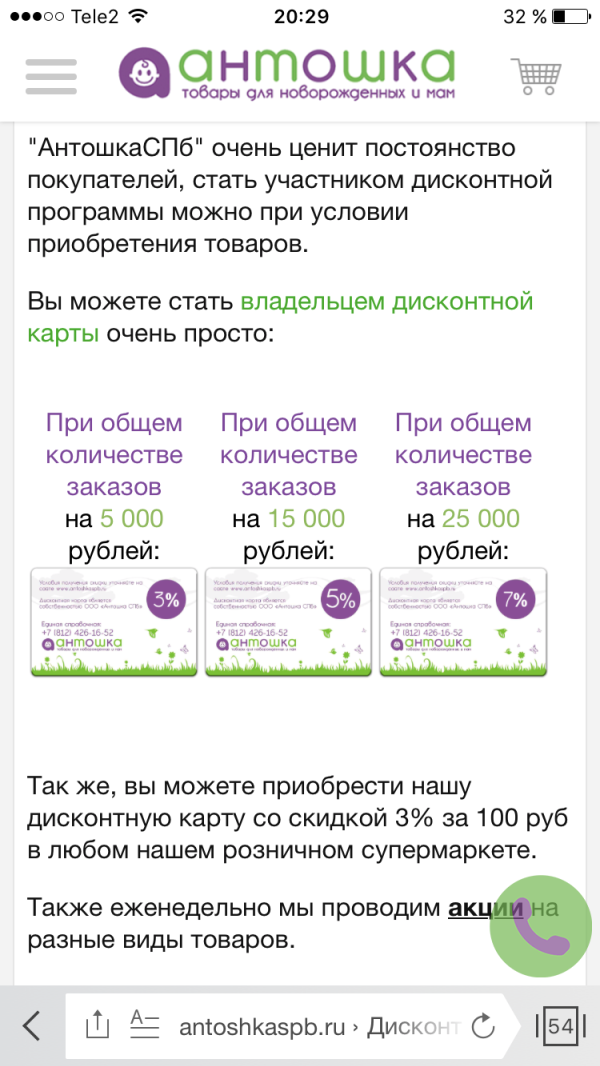Tap the floating phone call button
The width and height of the screenshot is (600, 1066).
click(541, 927)
